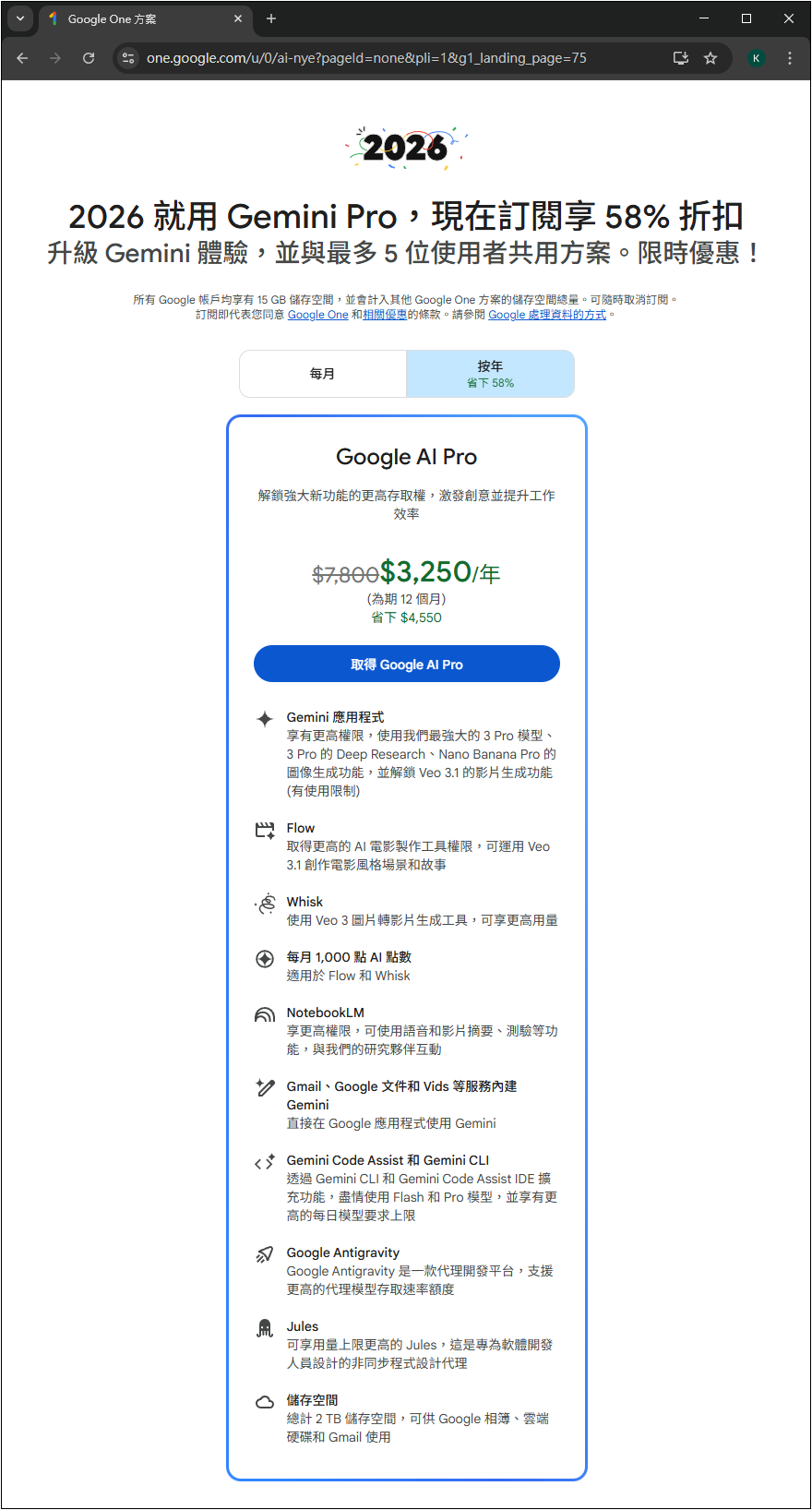The height and width of the screenshot is (1510, 812).
Task: Bookmark this page with the star
Action: click(710, 58)
